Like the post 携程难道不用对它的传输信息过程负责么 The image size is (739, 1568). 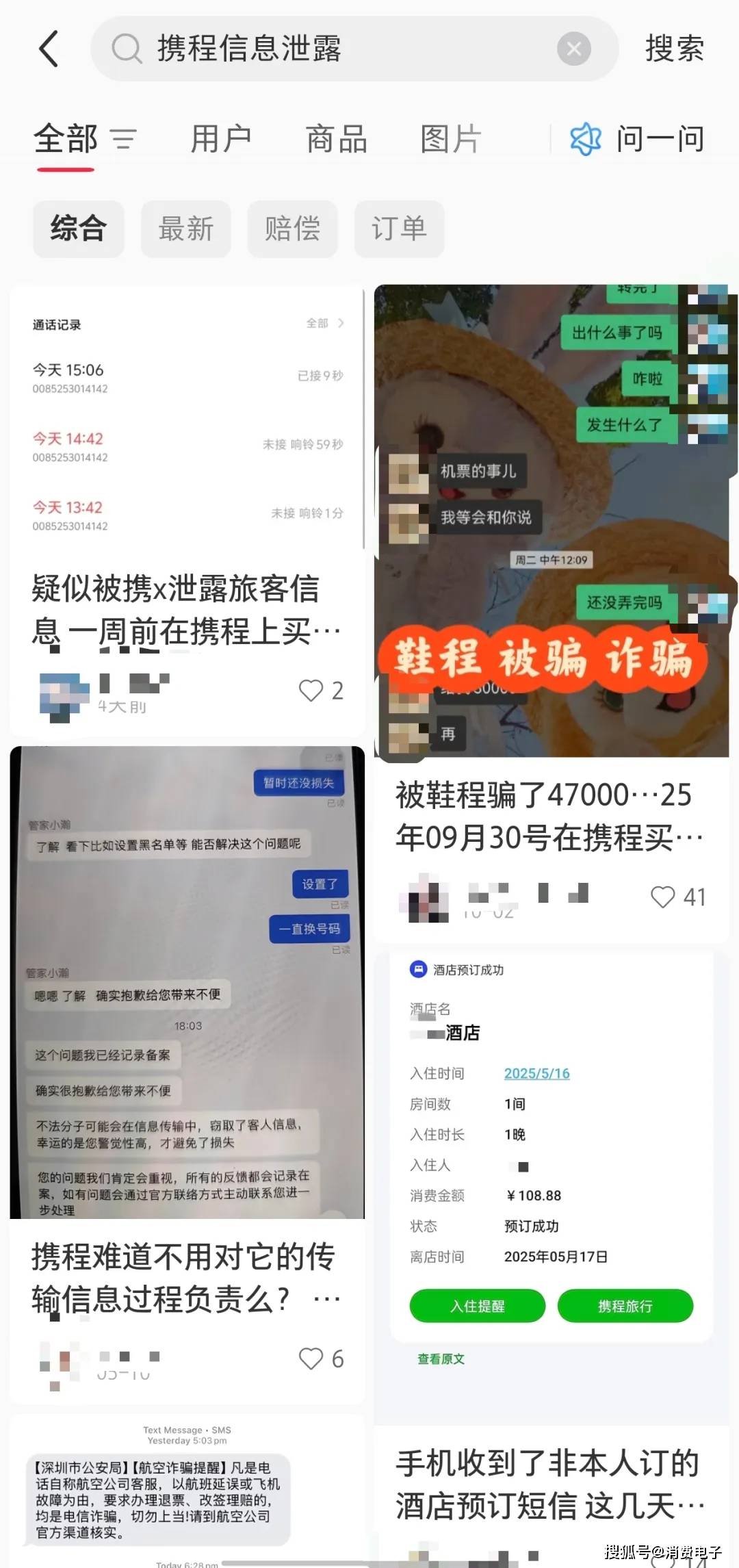(x=311, y=1359)
